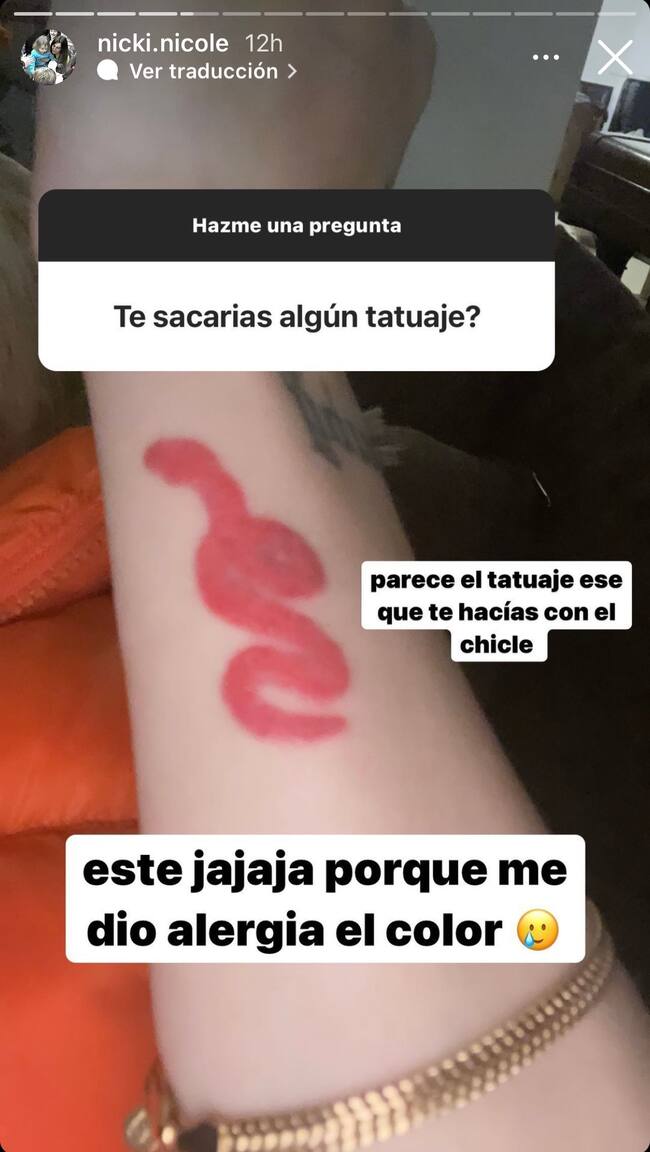Open the three-dot story options menu
Screen dimensions: 650x1152
click(546, 58)
